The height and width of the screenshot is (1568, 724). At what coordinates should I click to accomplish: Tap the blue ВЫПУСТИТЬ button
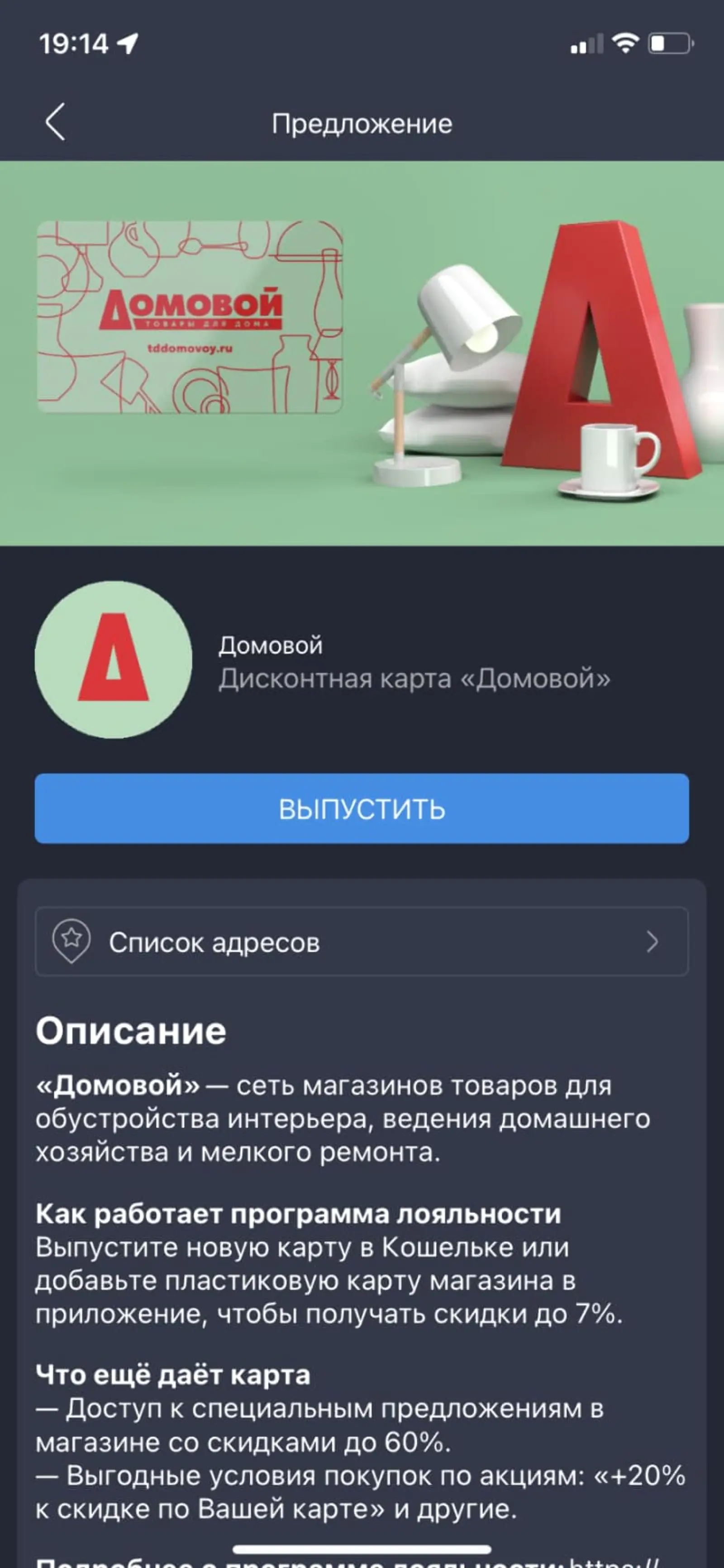click(362, 808)
